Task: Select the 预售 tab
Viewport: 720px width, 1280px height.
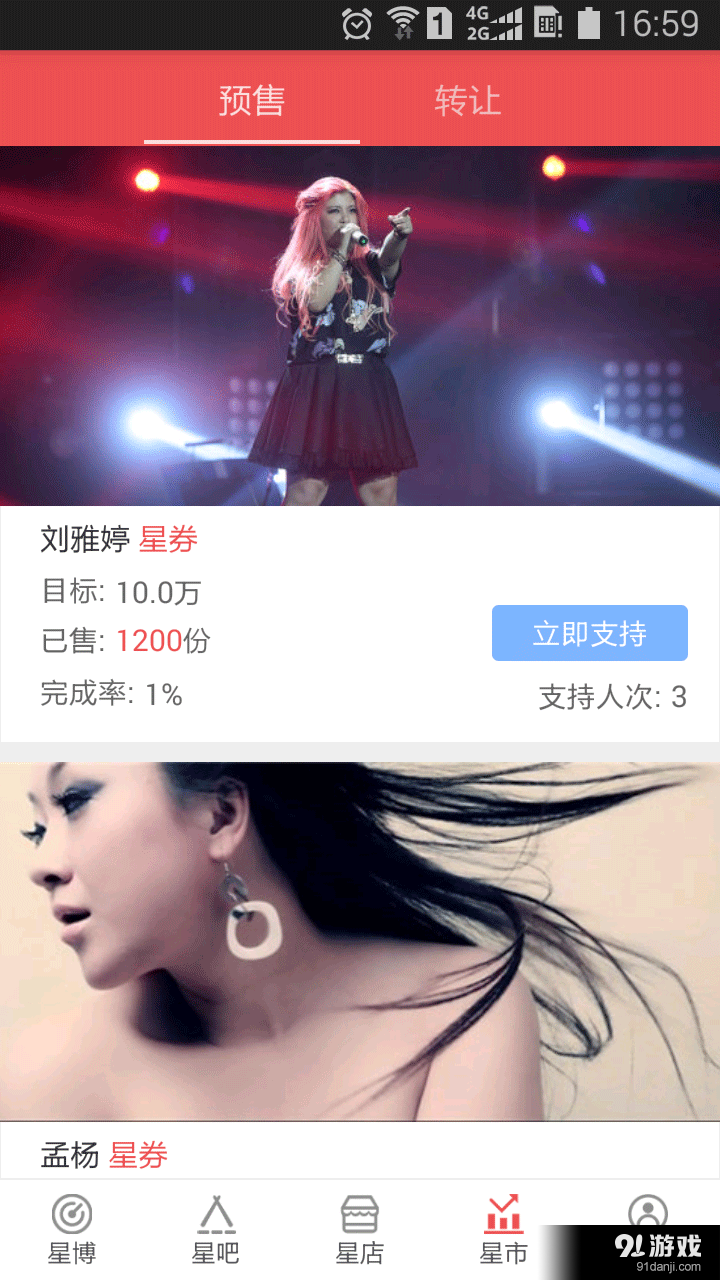Action: tap(251, 100)
